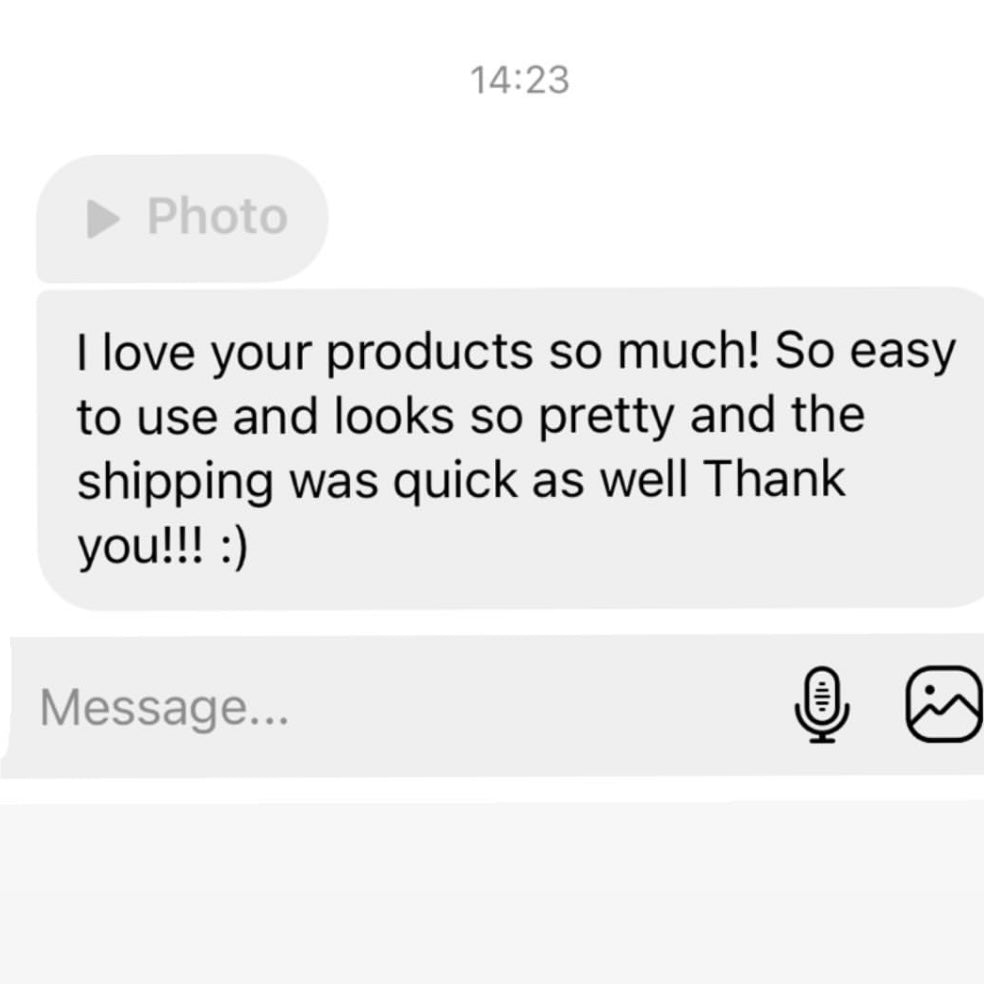Record a voice message with microphone
This screenshot has width=984, height=984.
coord(822,705)
